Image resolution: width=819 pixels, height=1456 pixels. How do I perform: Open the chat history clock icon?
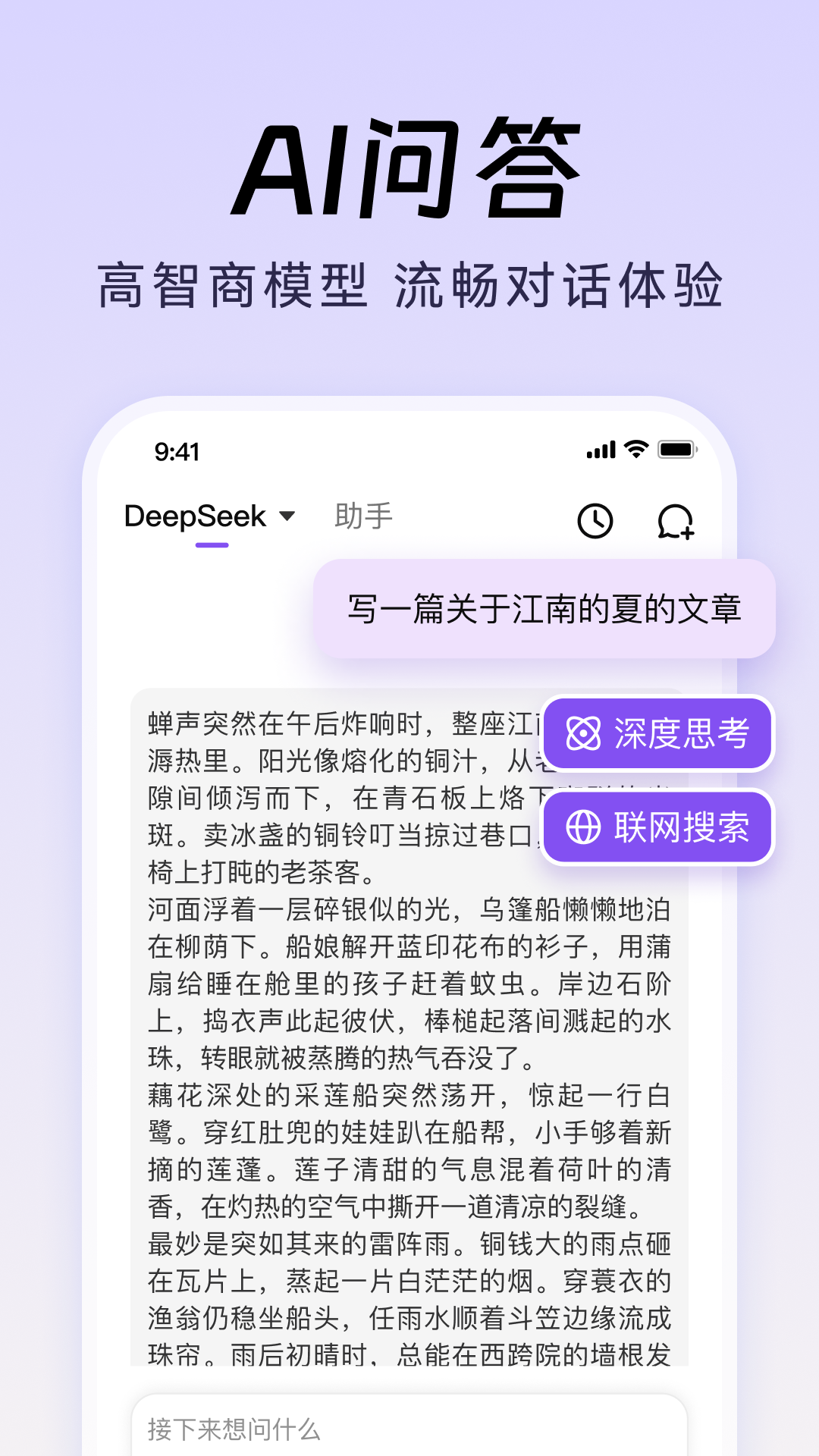596,520
